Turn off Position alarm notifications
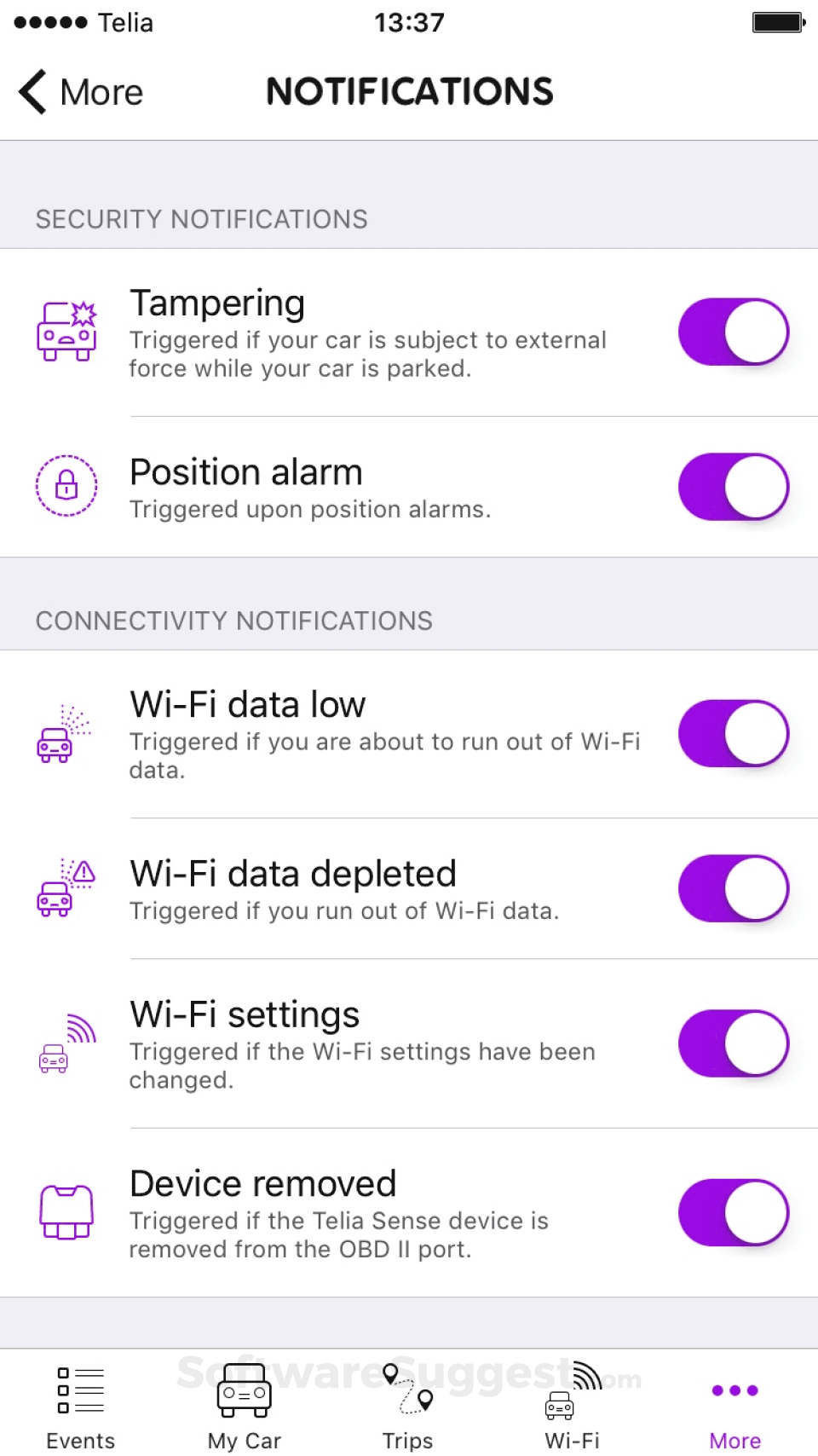 coord(733,487)
